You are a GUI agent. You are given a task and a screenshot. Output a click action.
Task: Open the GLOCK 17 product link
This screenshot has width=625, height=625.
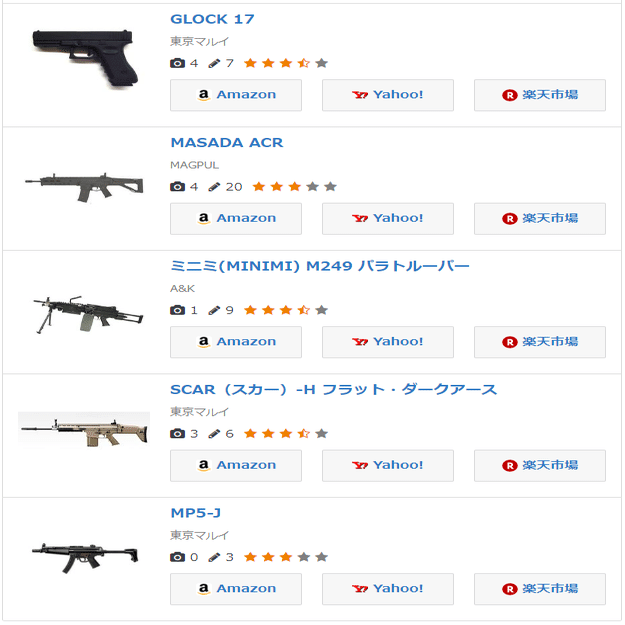[212, 19]
